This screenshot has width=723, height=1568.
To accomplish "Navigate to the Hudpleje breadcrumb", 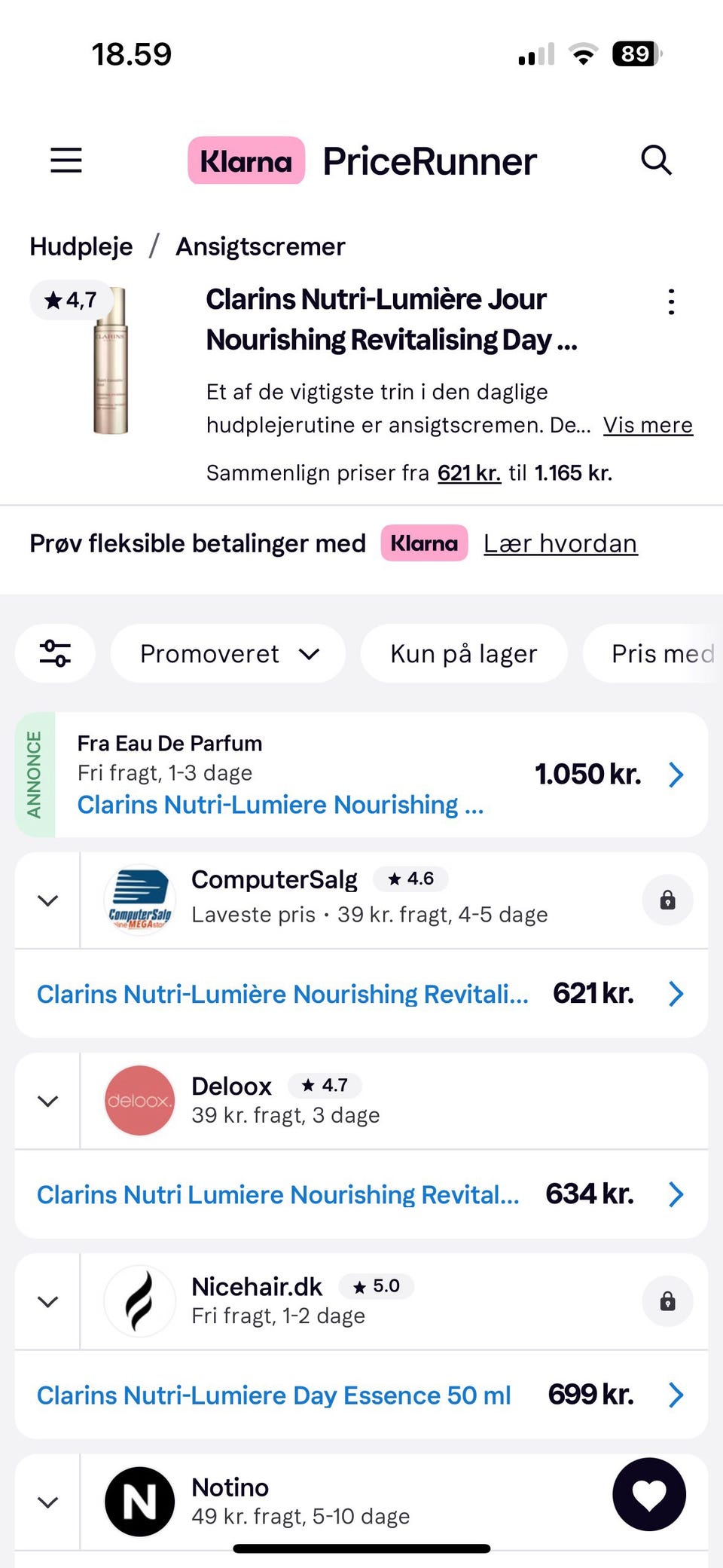I will coord(80,246).
